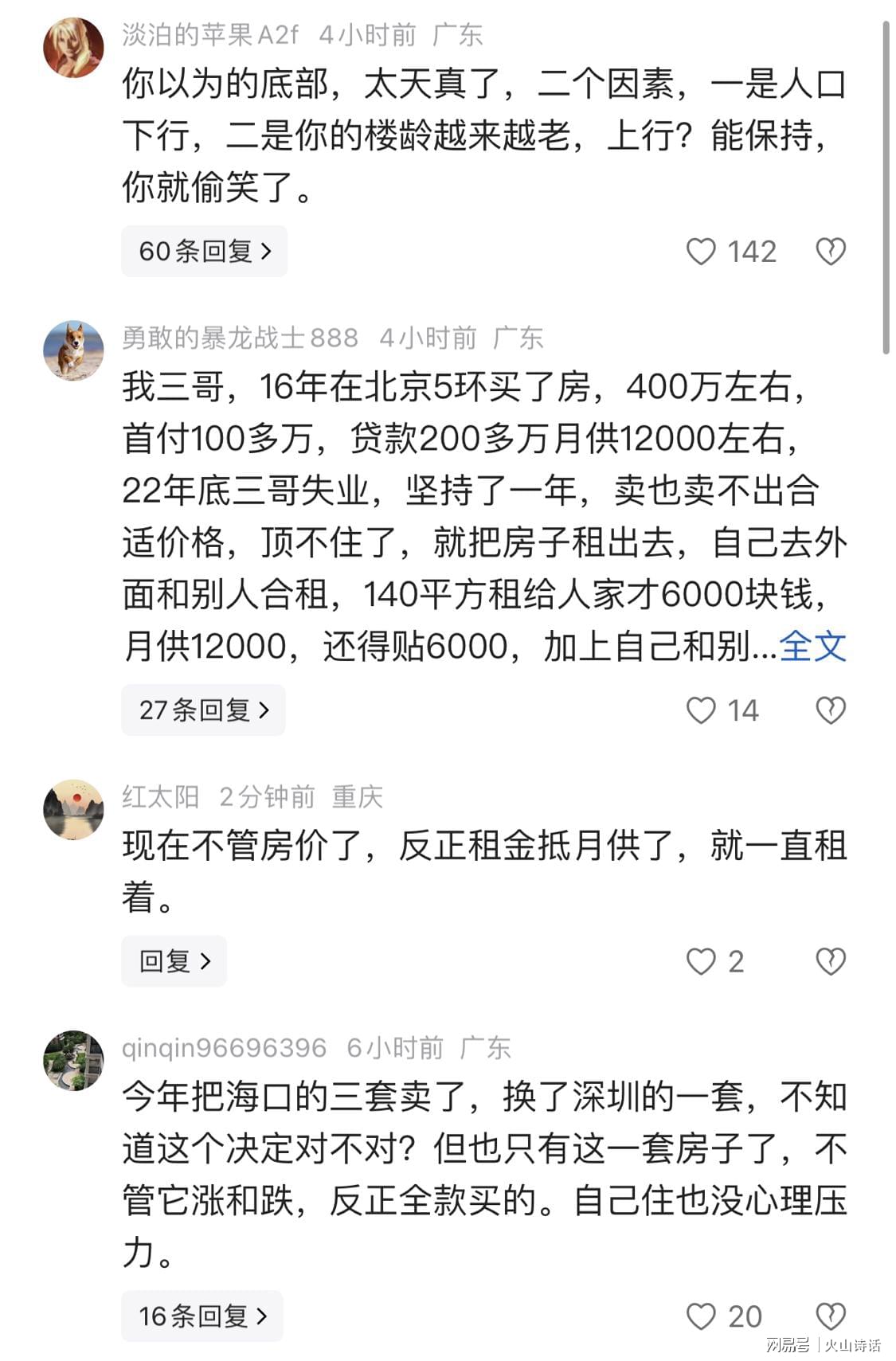Like 勇敢的暴龙战士888's comment
896x1361 pixels.
[701, 710]
